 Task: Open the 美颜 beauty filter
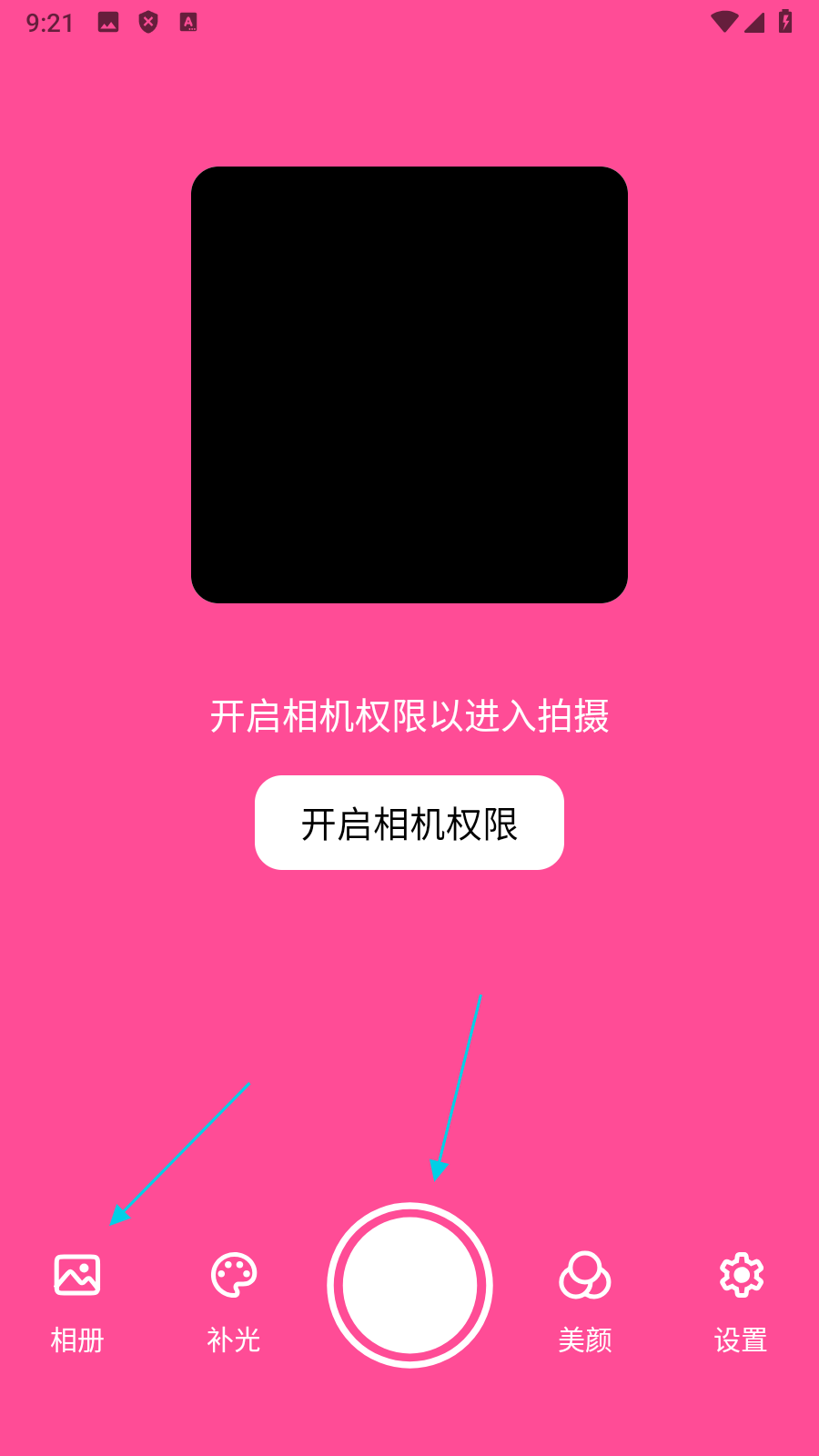(585, 1299)
